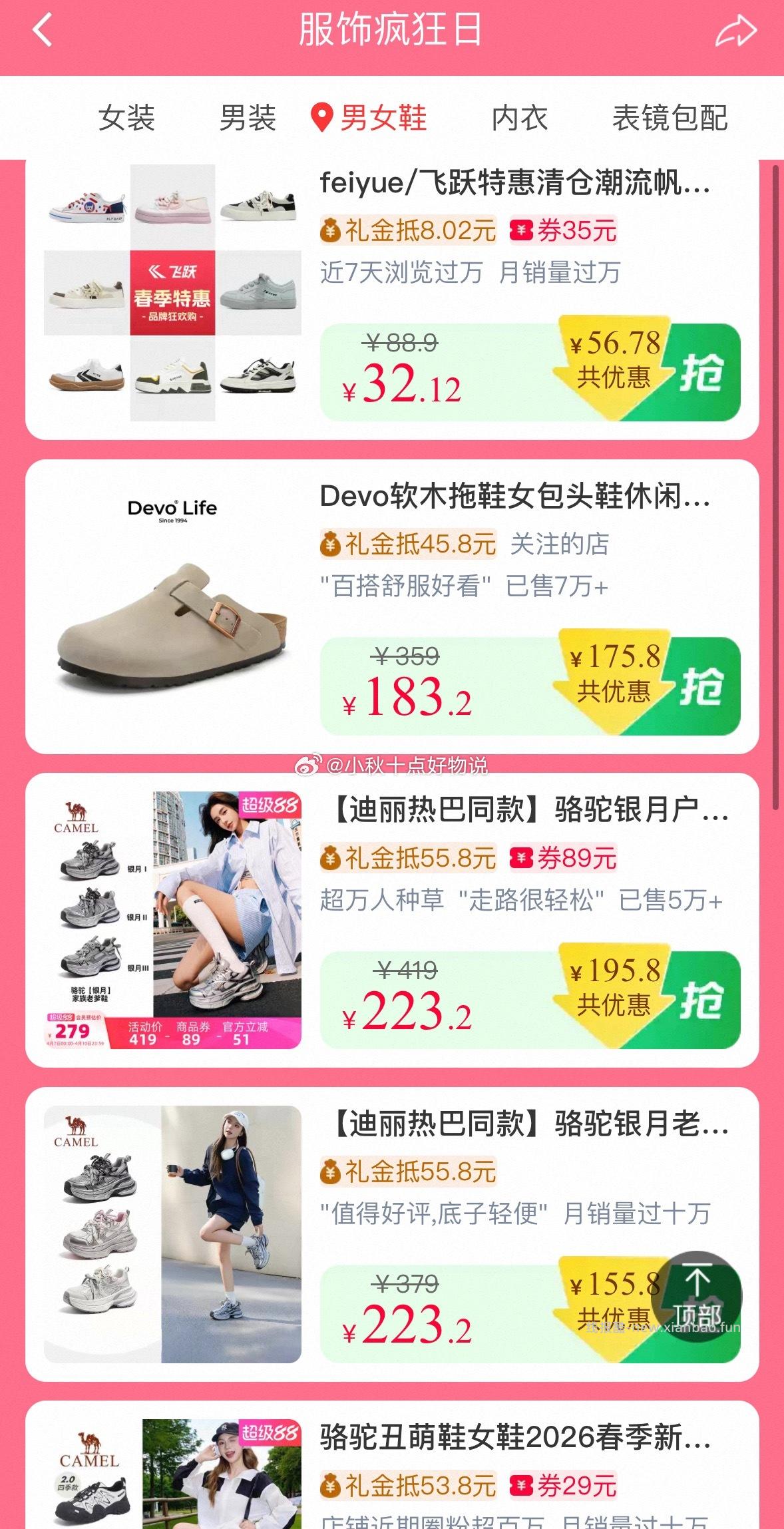Open the 表镜包配 category
This screenshot has width=784, height=1529.
pos(672,120)
